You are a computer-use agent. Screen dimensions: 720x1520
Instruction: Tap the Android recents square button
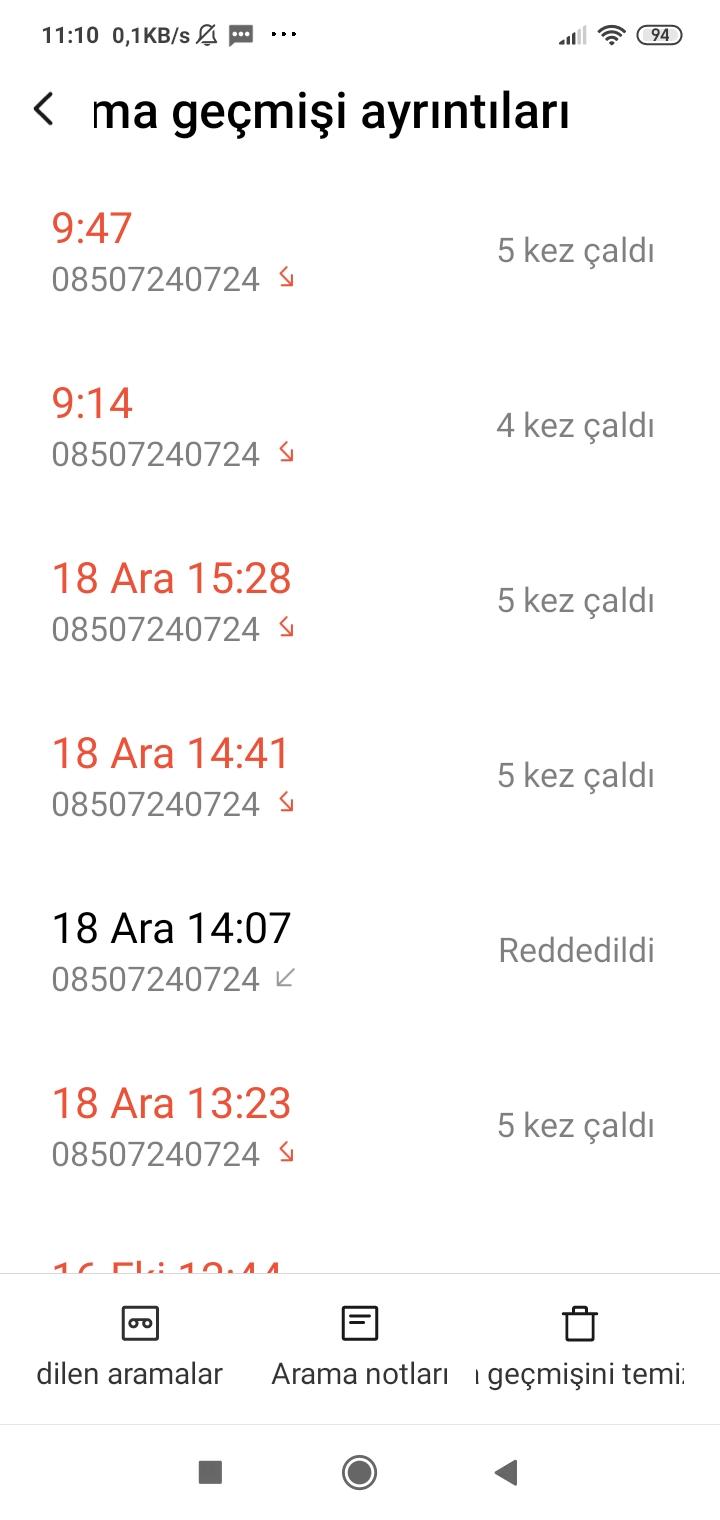(211, 1472)
